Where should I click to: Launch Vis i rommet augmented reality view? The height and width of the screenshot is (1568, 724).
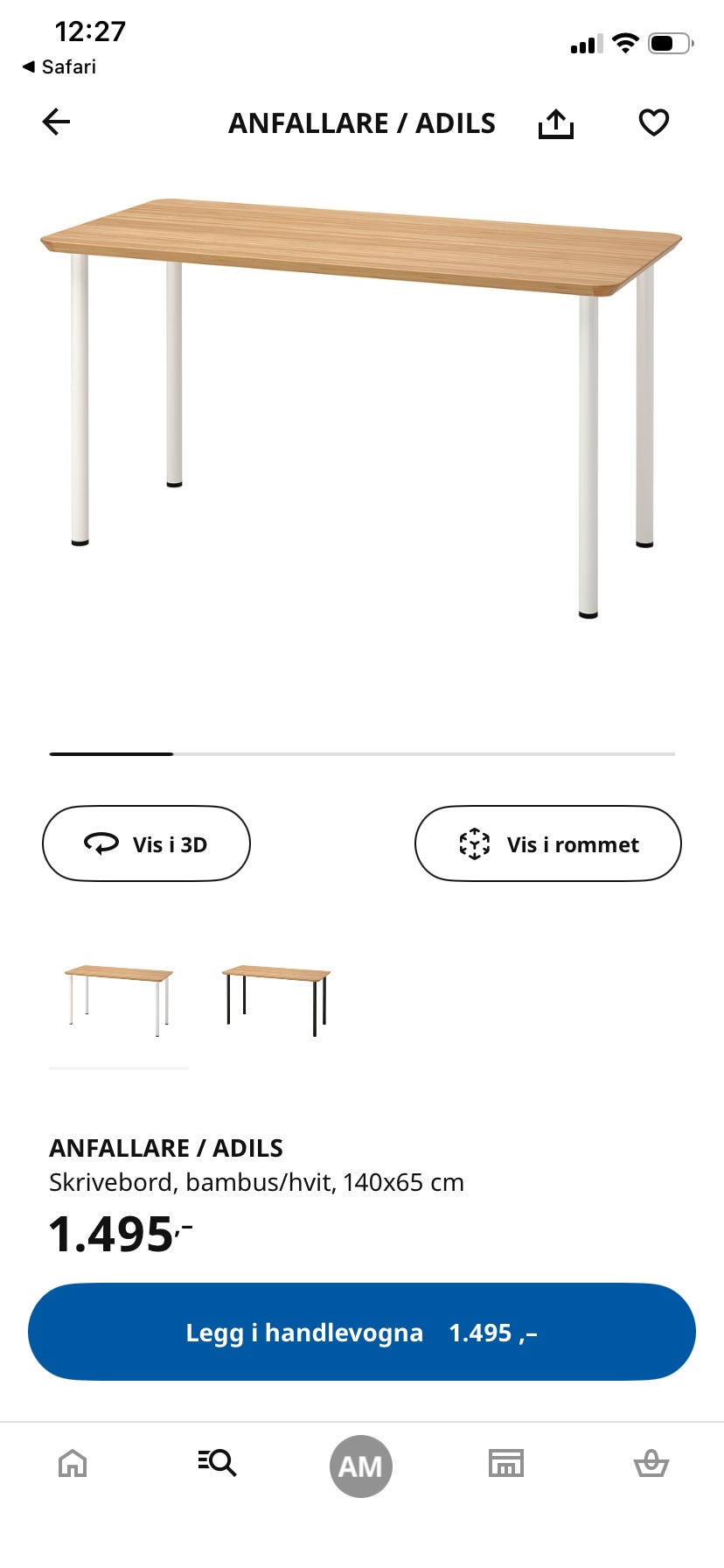click(x=547, y=843)
